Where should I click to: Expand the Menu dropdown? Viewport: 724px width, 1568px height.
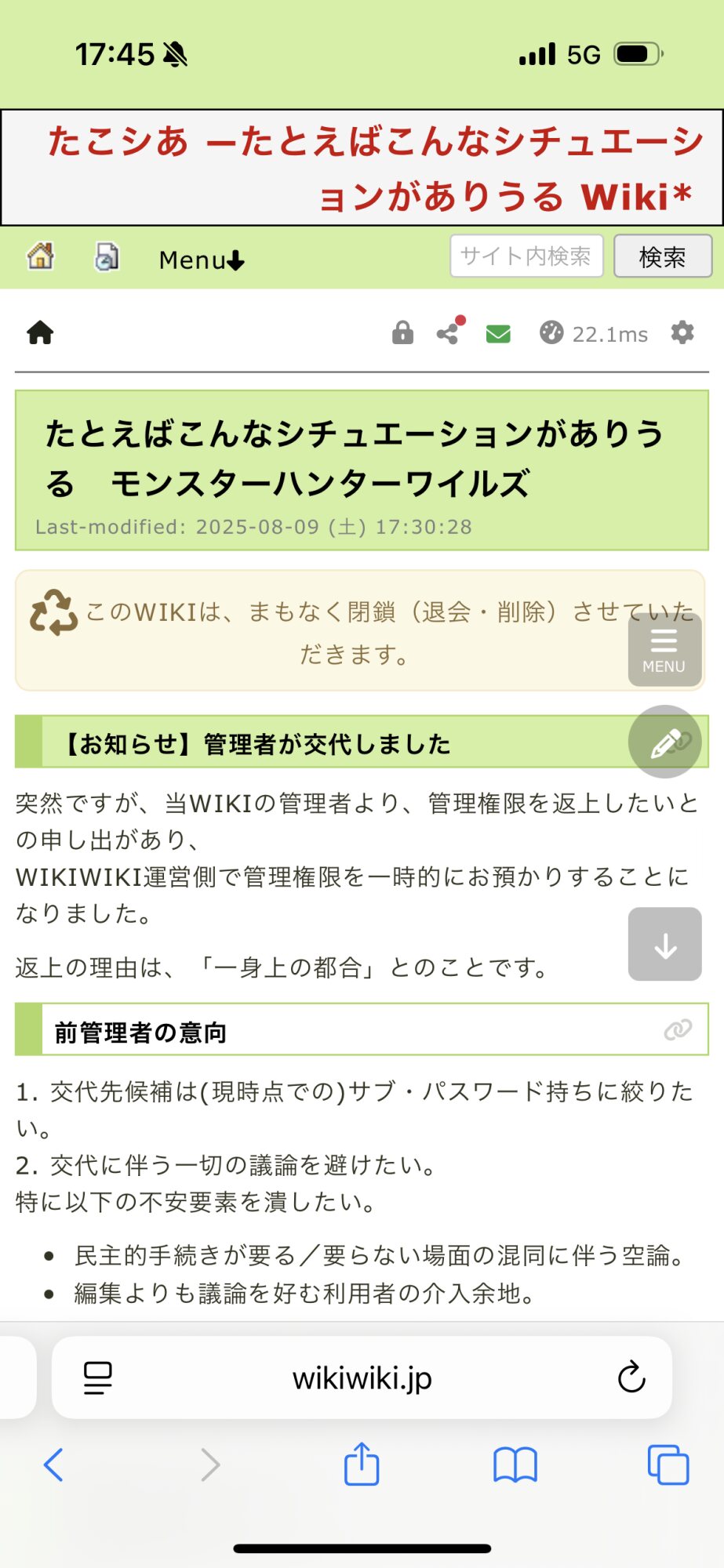(x=202, y=260)
